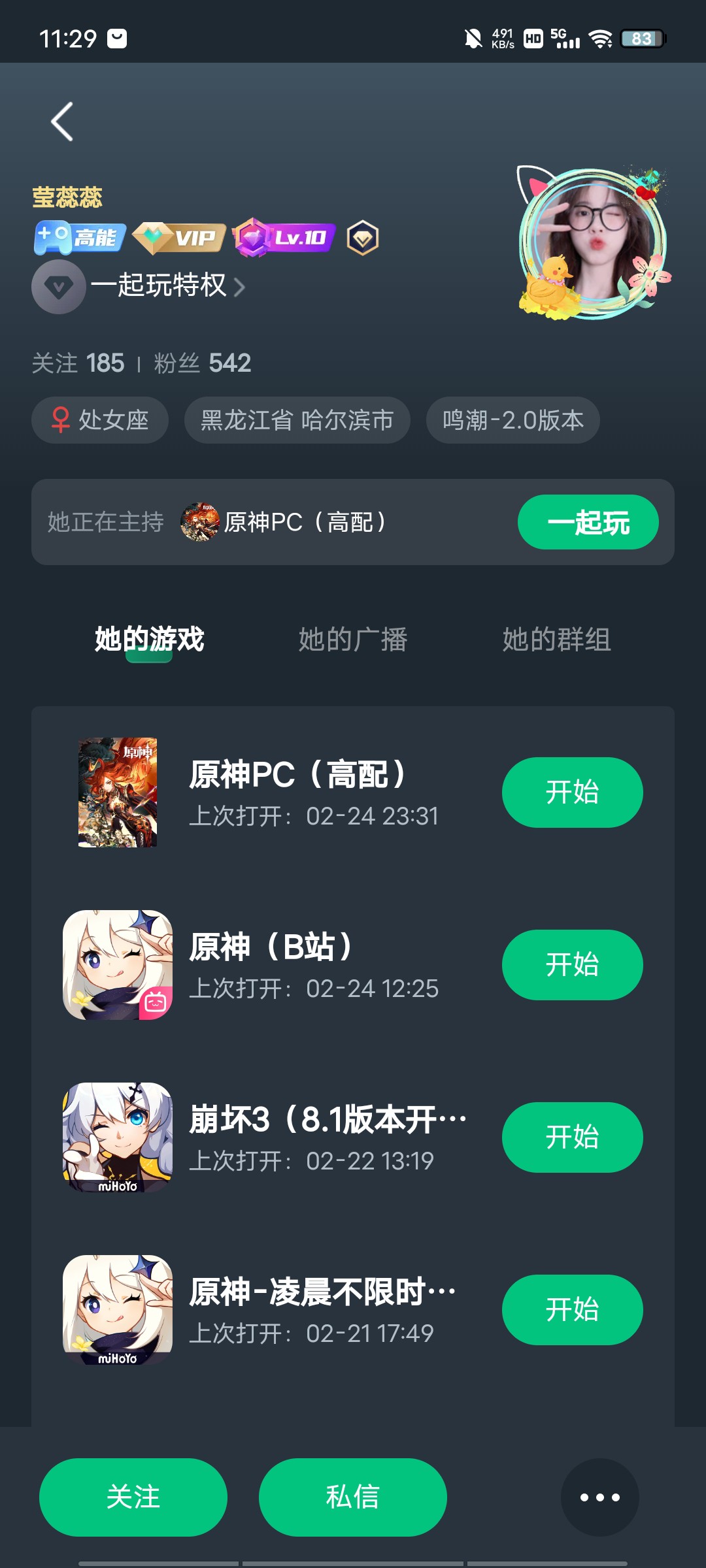
Task: Open the user's profile avatar
Action: (x=594, y=242)
